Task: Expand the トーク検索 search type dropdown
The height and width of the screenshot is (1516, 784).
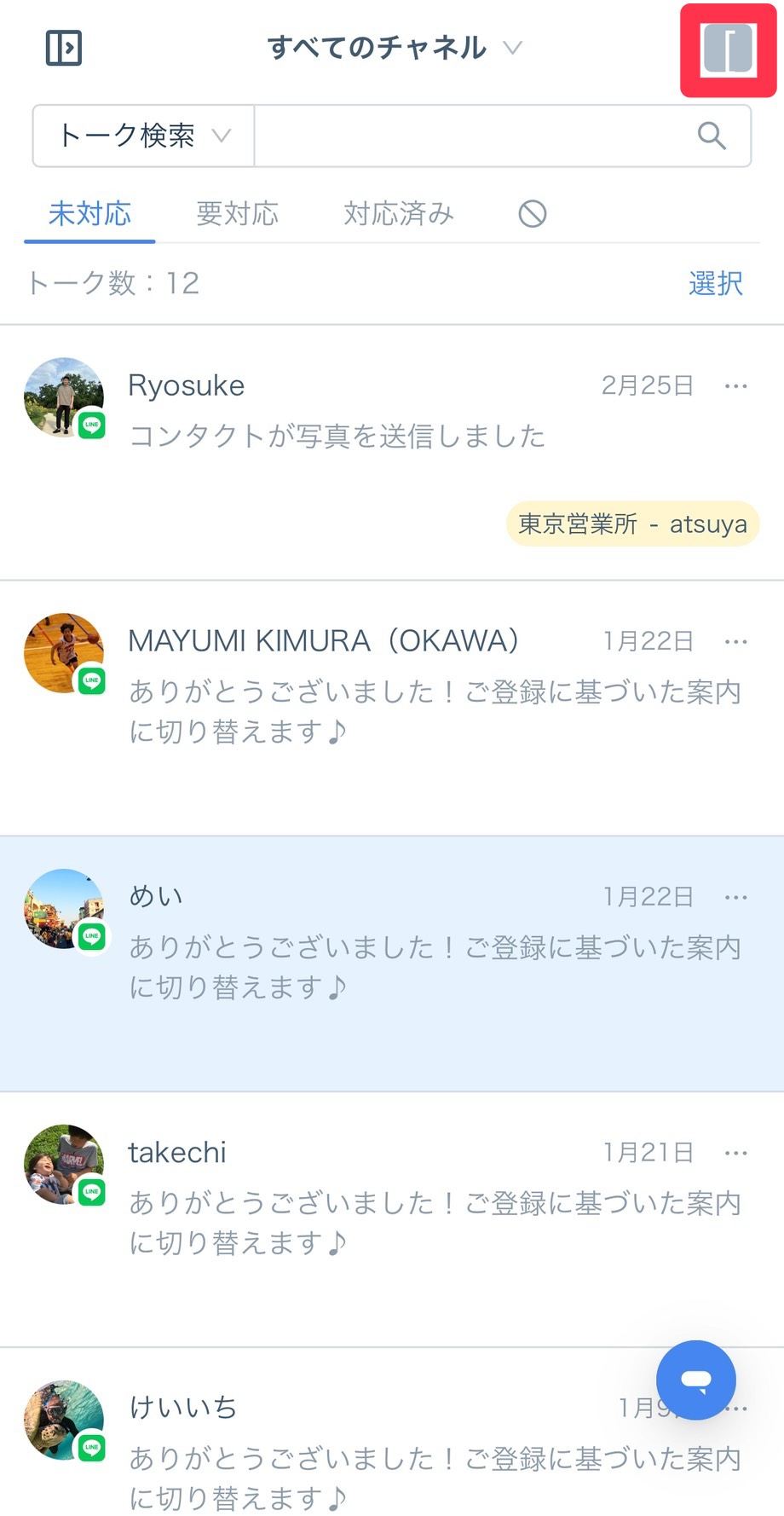Action: point(144,136)
